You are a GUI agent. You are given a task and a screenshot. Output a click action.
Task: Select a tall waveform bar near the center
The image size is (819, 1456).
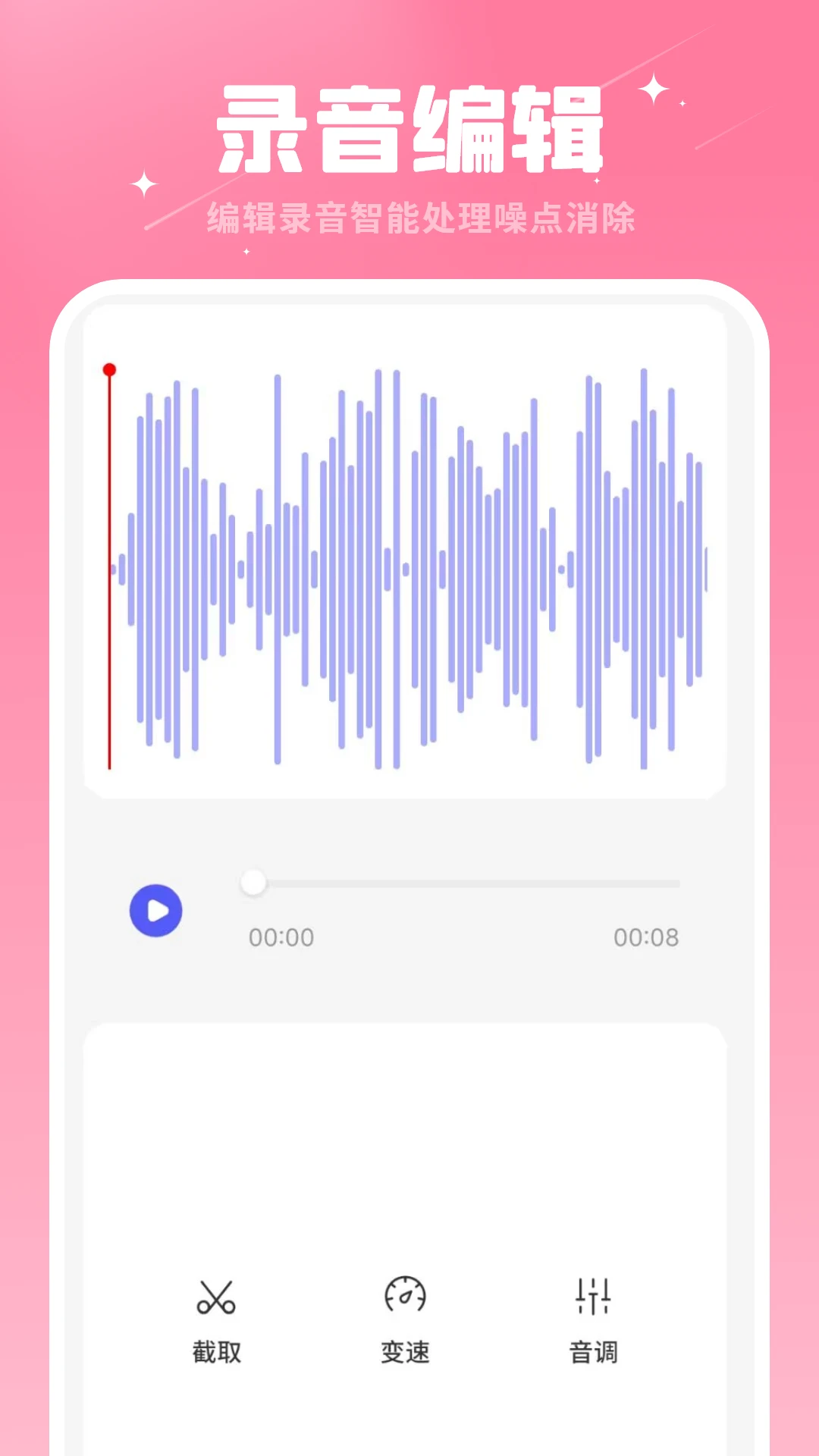click(x=378, y=569)
